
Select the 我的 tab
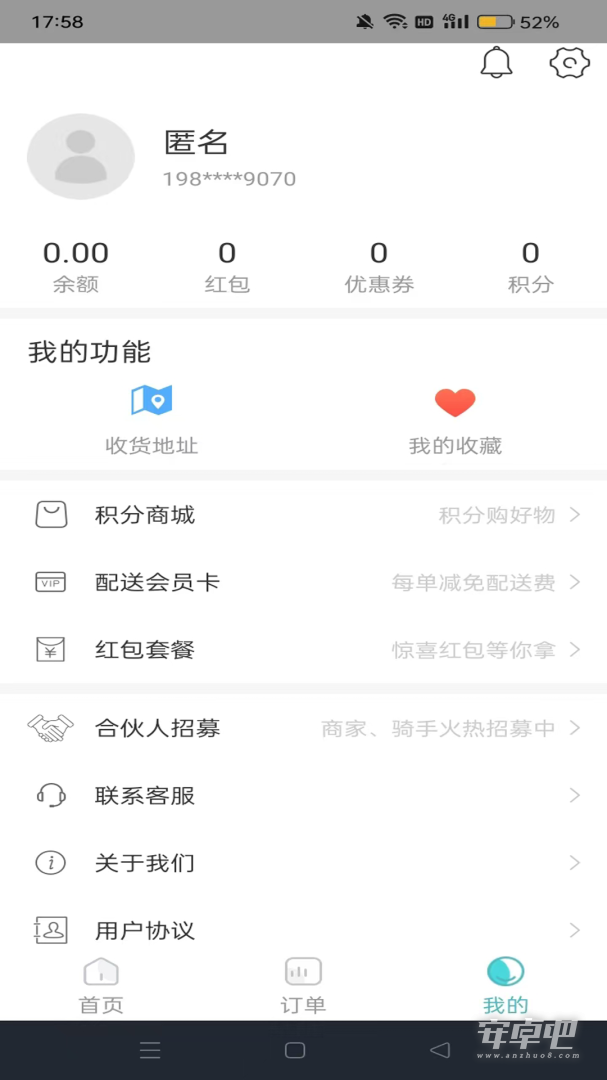pyautogui.click(x=506, y=986)
